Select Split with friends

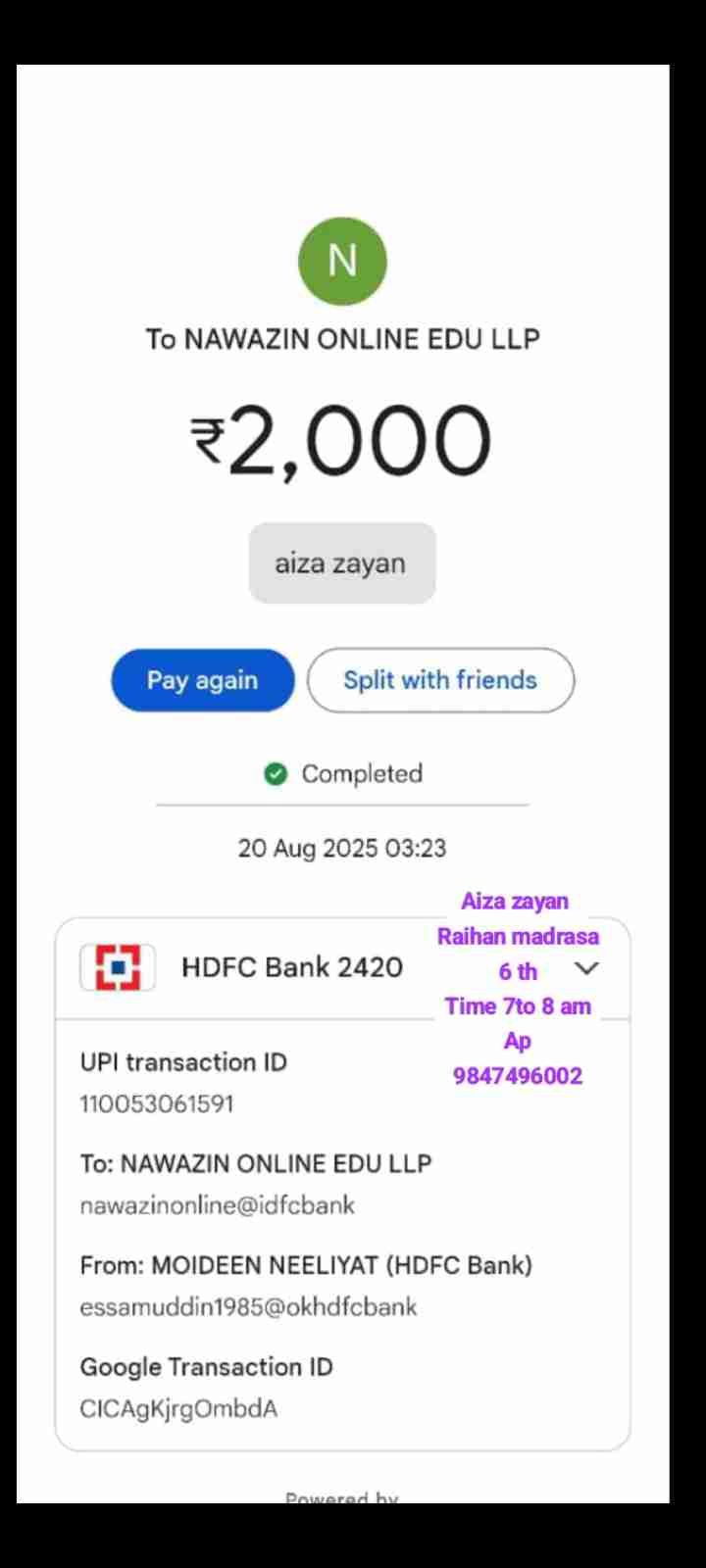440,680
